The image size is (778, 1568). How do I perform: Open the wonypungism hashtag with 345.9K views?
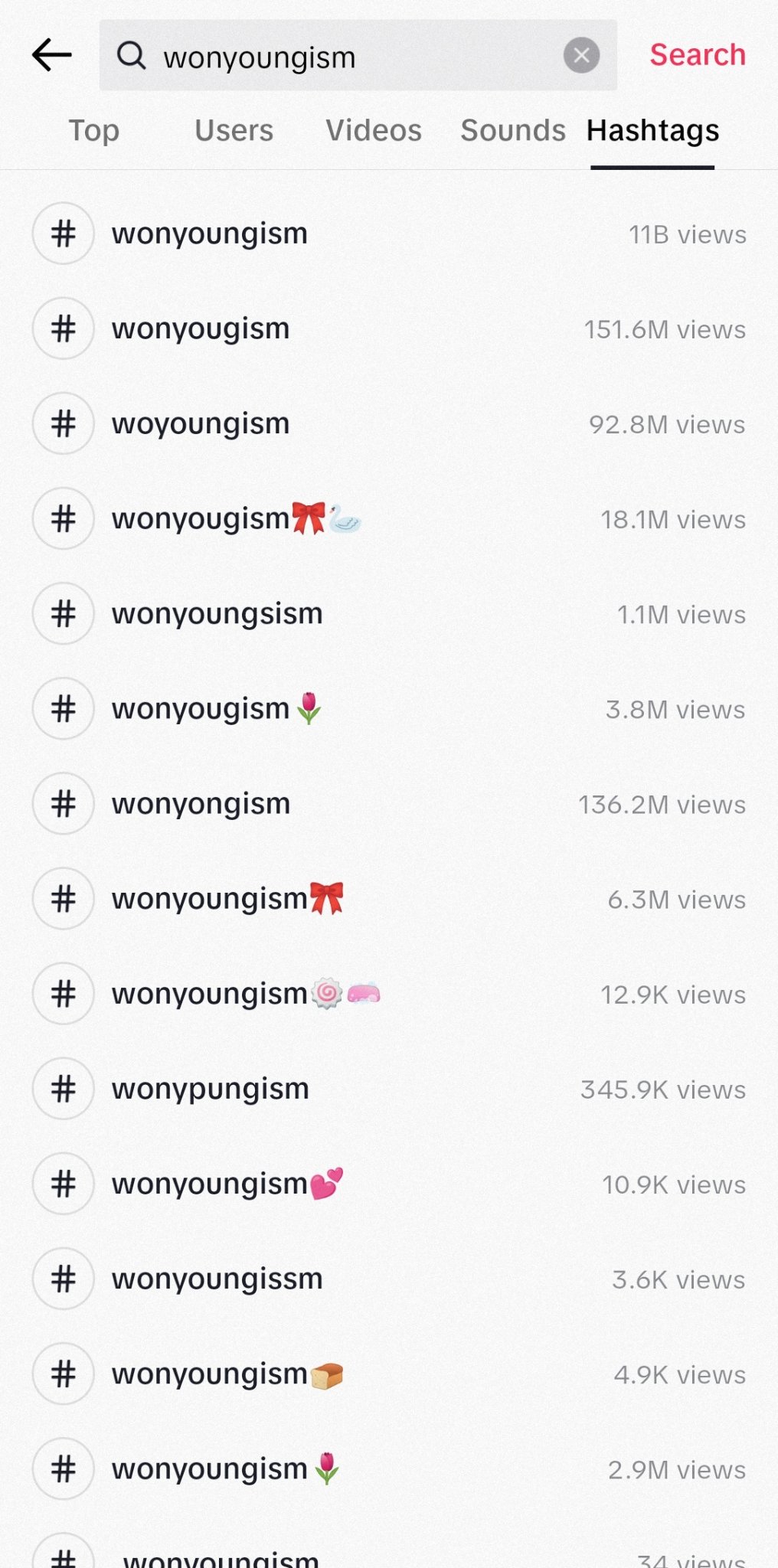[x=389, y=1089]
